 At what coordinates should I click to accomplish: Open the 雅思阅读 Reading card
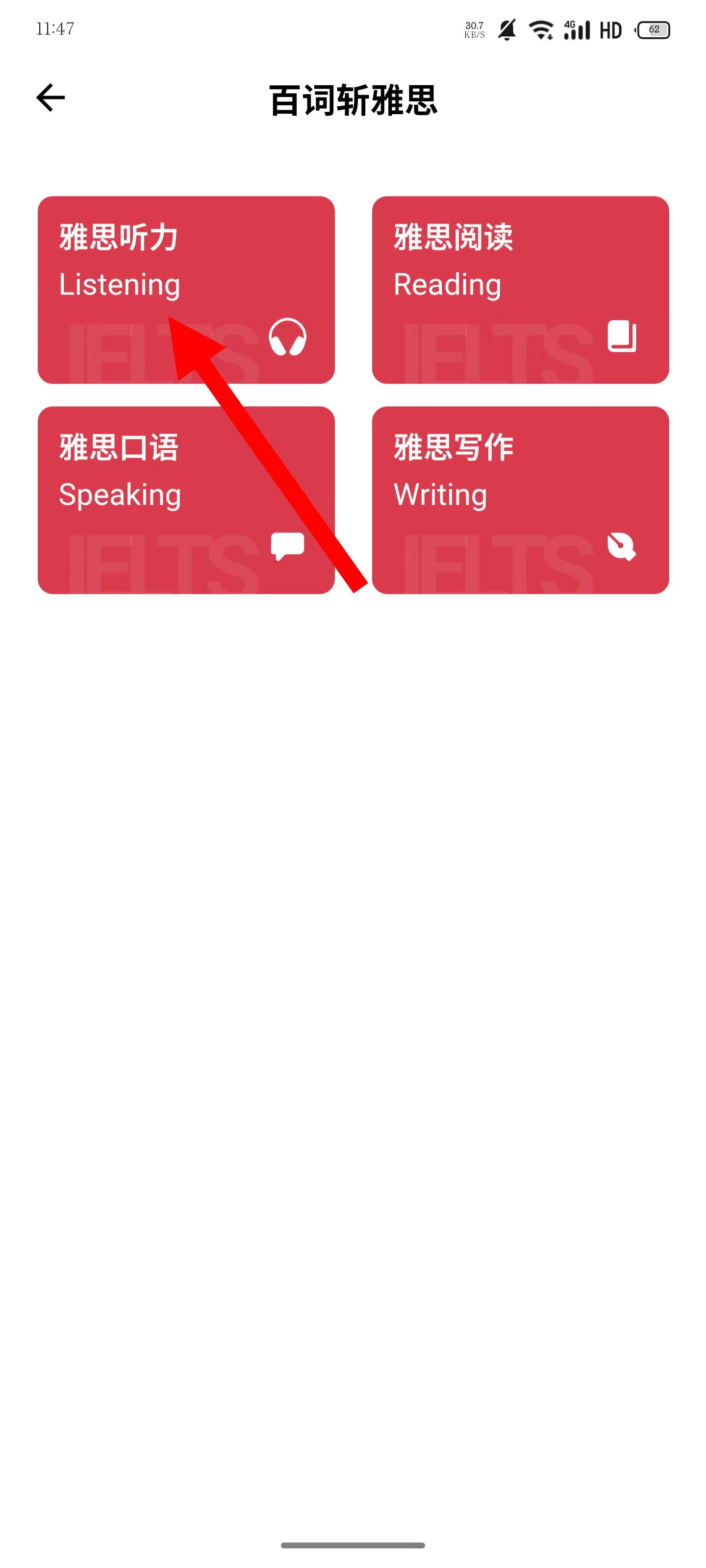tap(520, 290)
